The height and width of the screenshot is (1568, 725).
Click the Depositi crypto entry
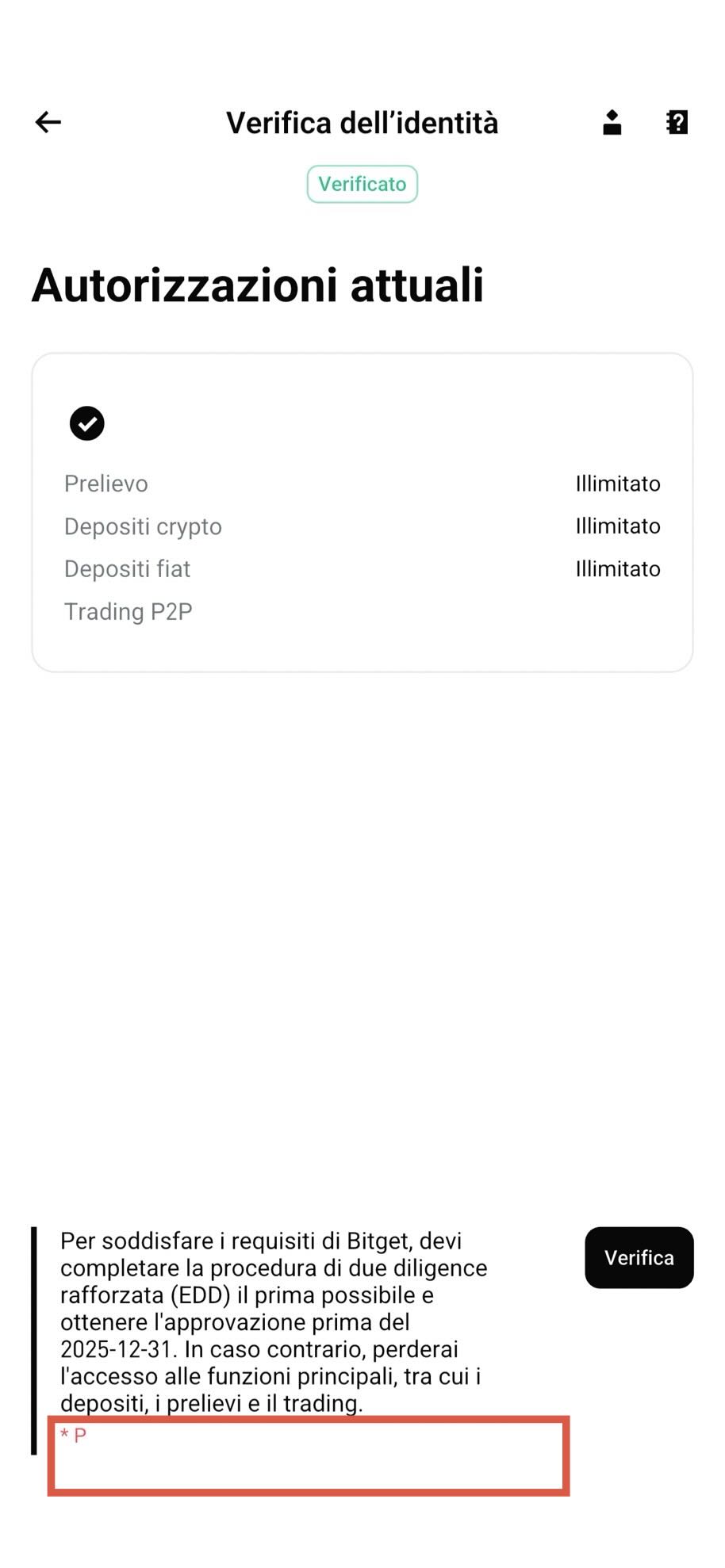pos(143,526)
